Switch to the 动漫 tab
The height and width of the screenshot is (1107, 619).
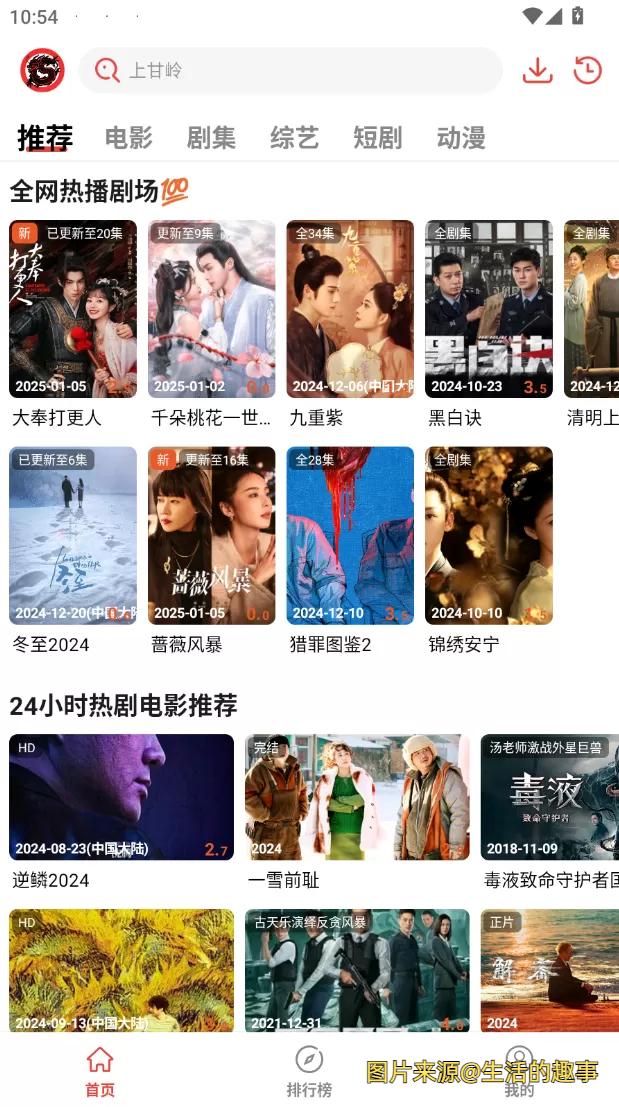coord(461,137)
